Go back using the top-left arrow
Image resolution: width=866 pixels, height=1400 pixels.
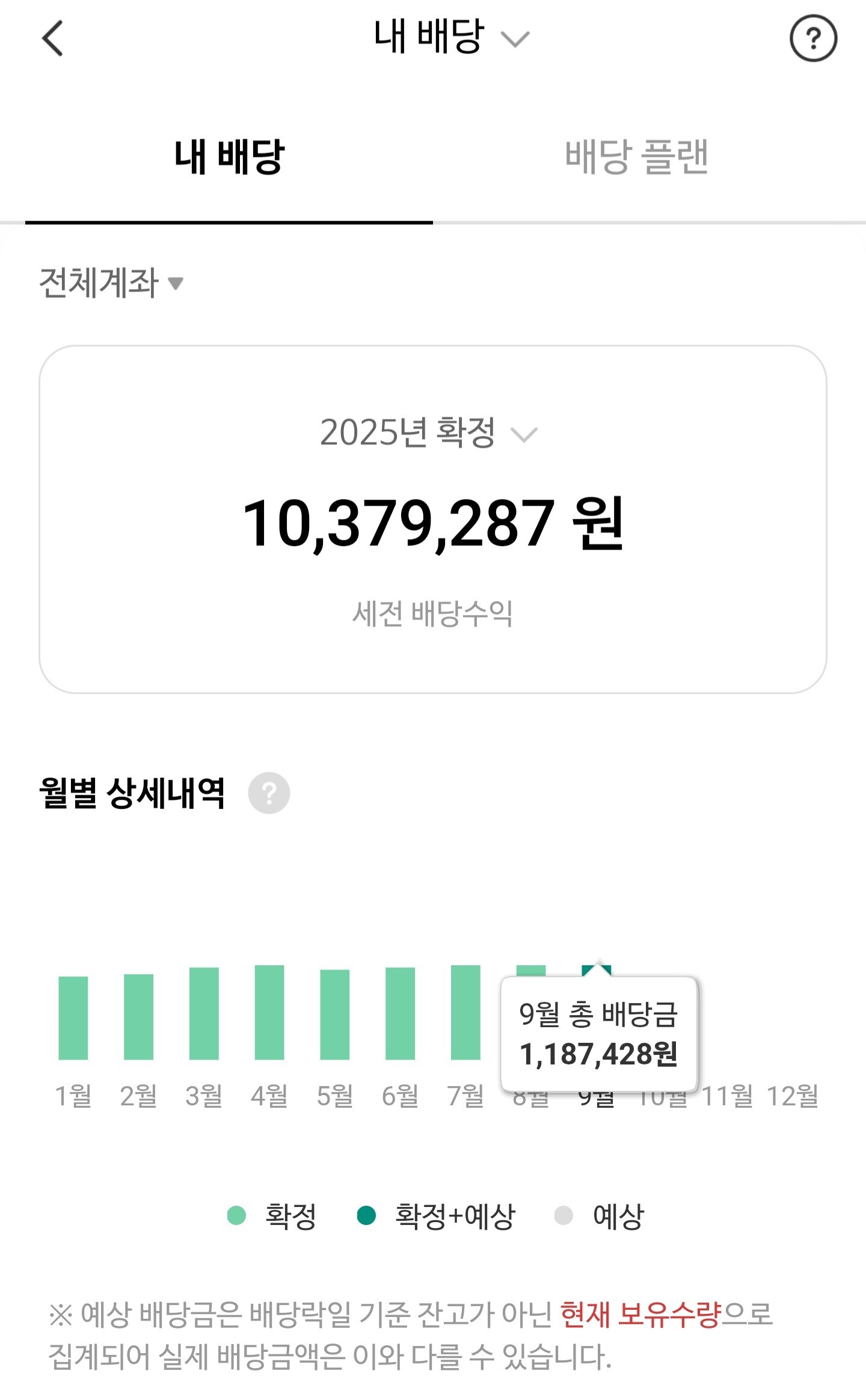pos(52,38)
